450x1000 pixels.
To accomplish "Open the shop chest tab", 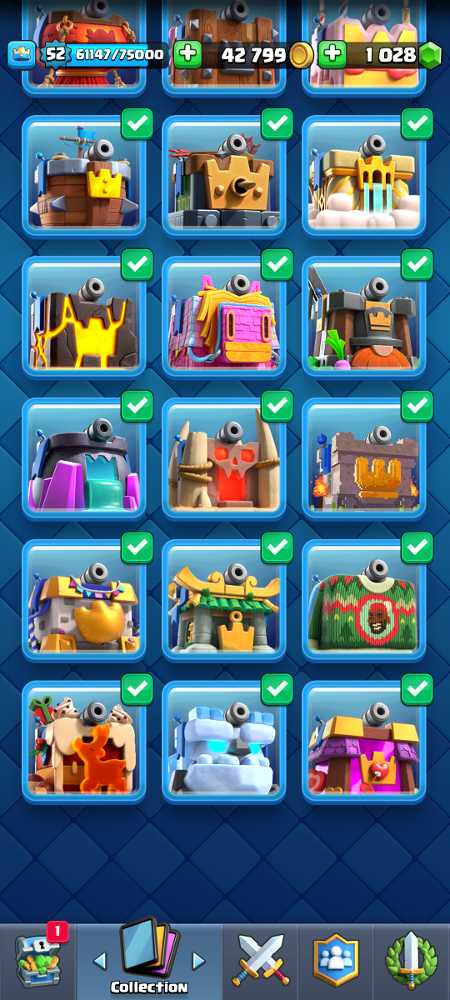I will point(39,962).
